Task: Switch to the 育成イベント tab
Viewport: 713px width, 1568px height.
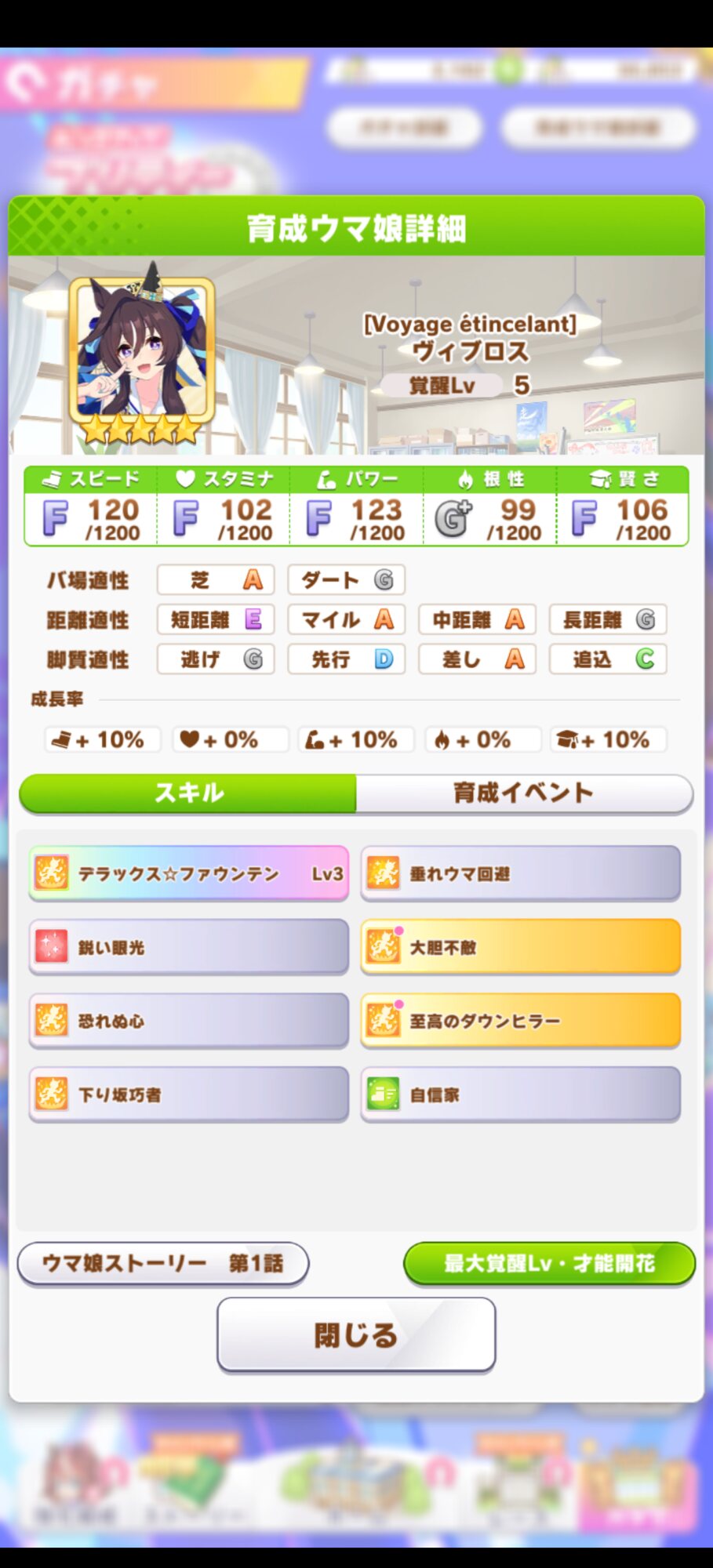Action: [524, 793]
